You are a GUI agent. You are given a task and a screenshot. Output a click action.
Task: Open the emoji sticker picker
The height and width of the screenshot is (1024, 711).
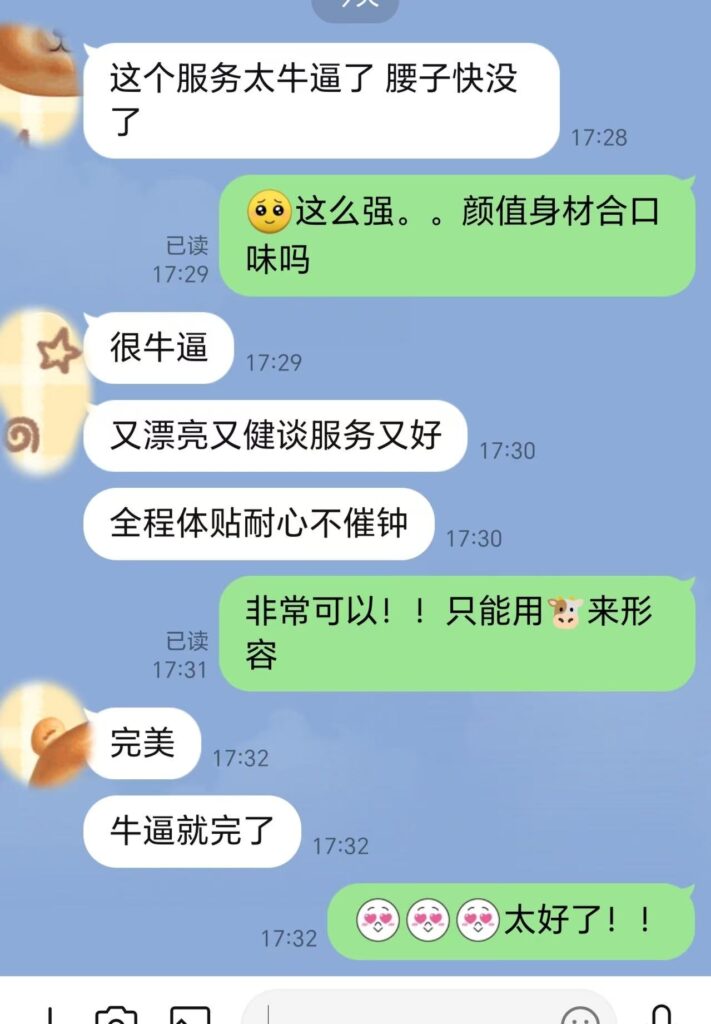coord(579,1015)
